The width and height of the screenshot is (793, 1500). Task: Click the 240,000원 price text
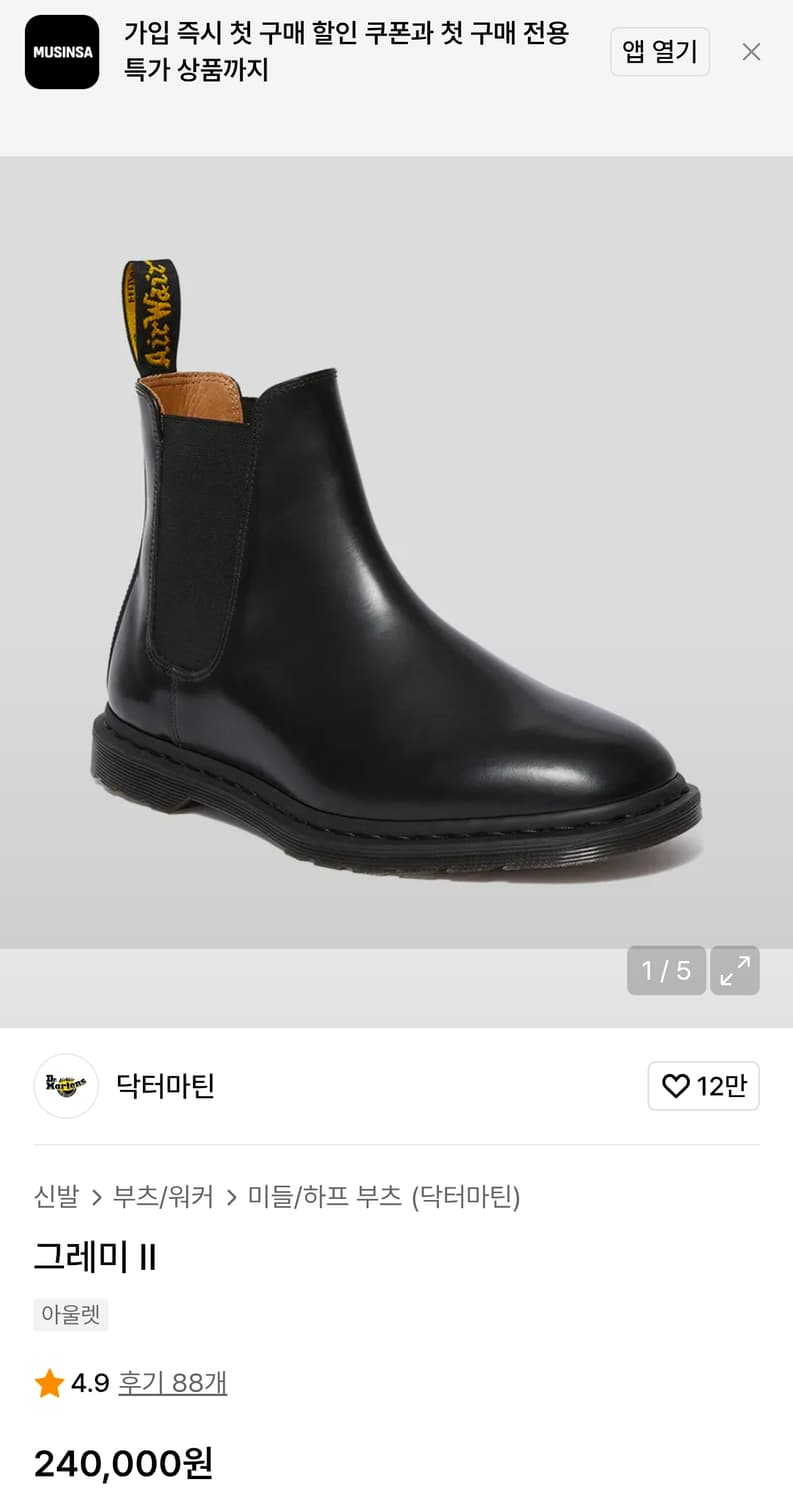[120, 1464]
